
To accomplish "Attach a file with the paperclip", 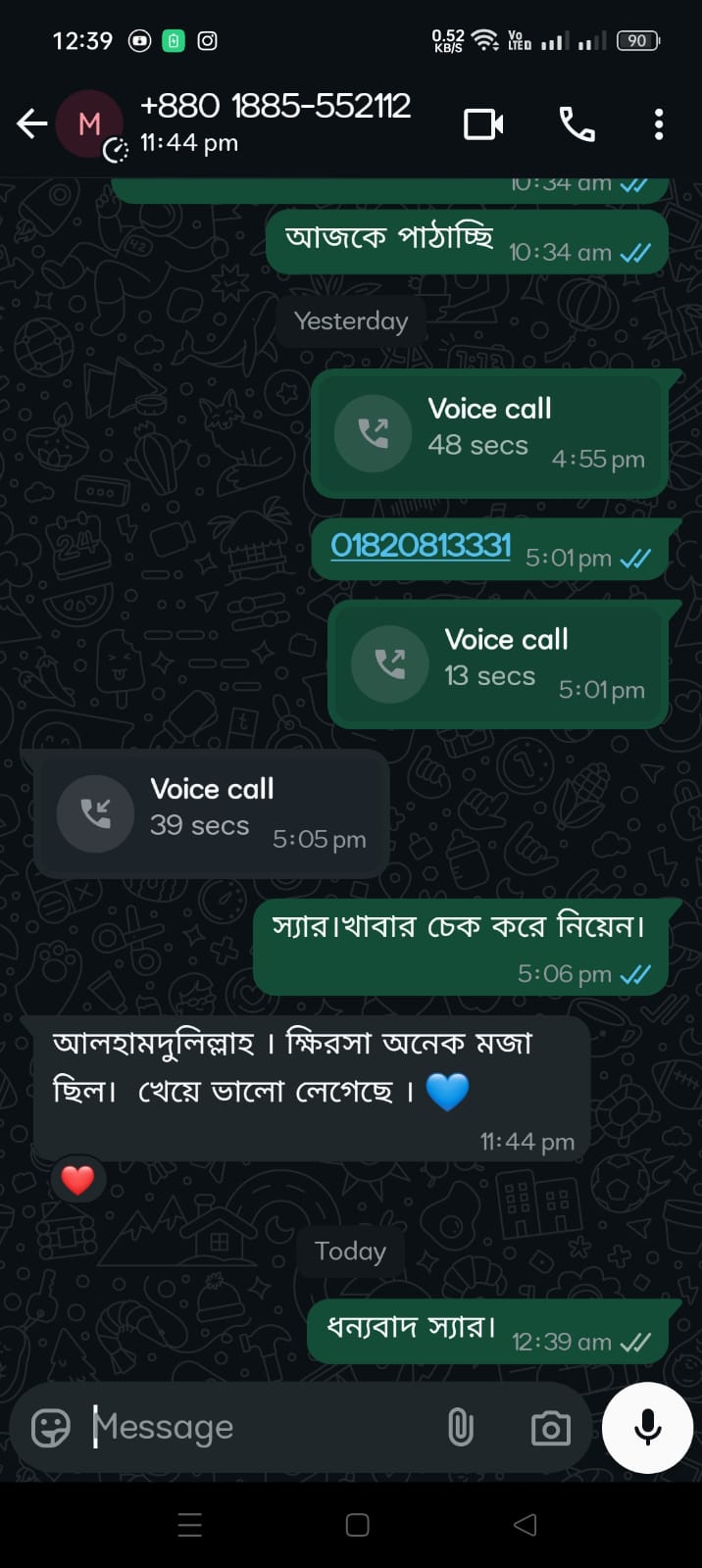I will coord(460,1428).
